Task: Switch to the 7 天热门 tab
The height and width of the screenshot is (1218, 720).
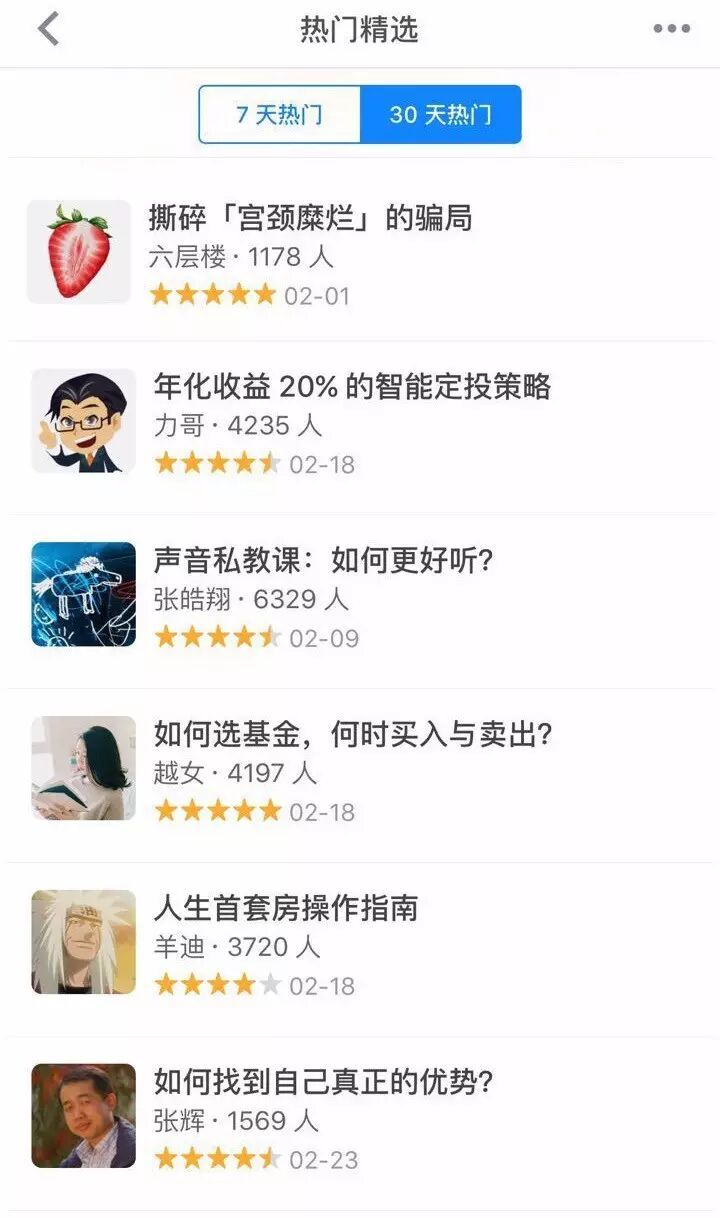Action: [x=279, y=115]
